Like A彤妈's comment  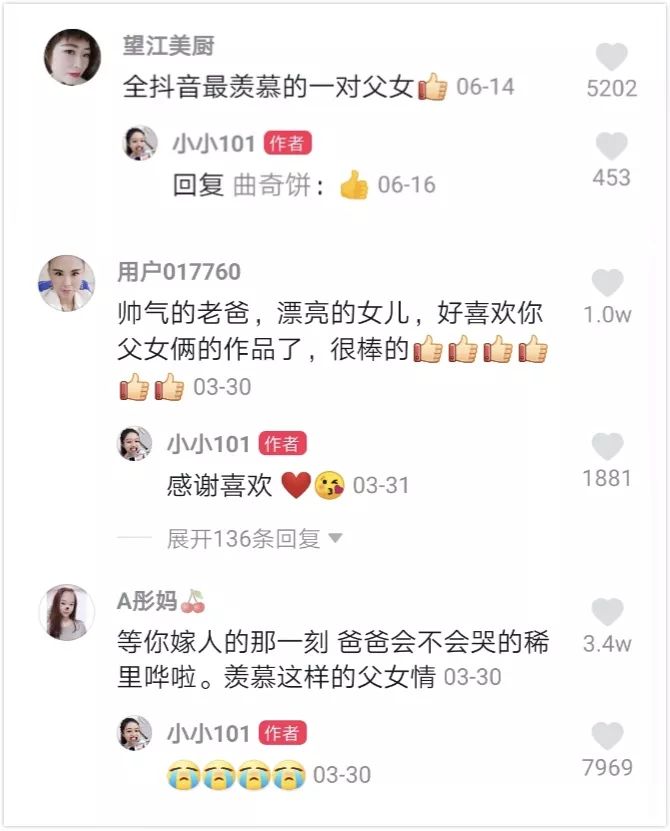[x=607, y=612]
